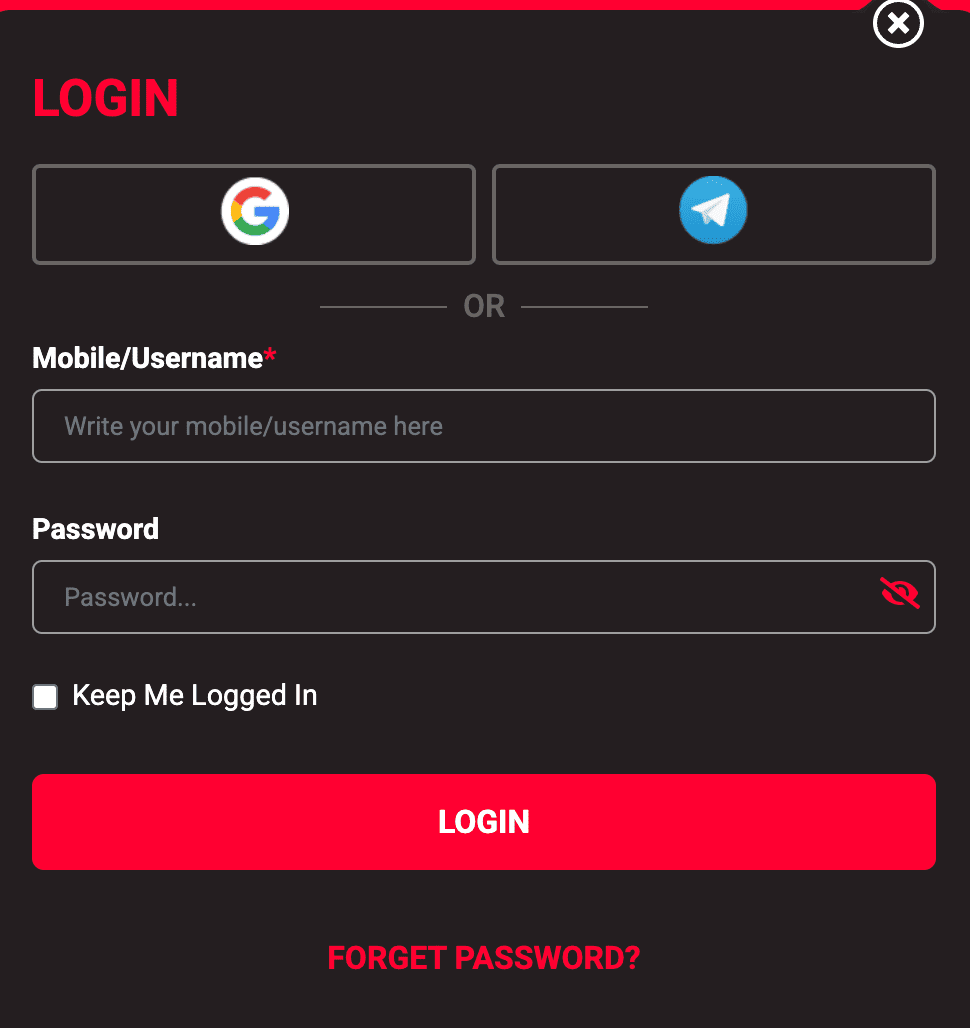
Task: Reveal the hidden password with the eye toggle
Action: pos(899,593)
